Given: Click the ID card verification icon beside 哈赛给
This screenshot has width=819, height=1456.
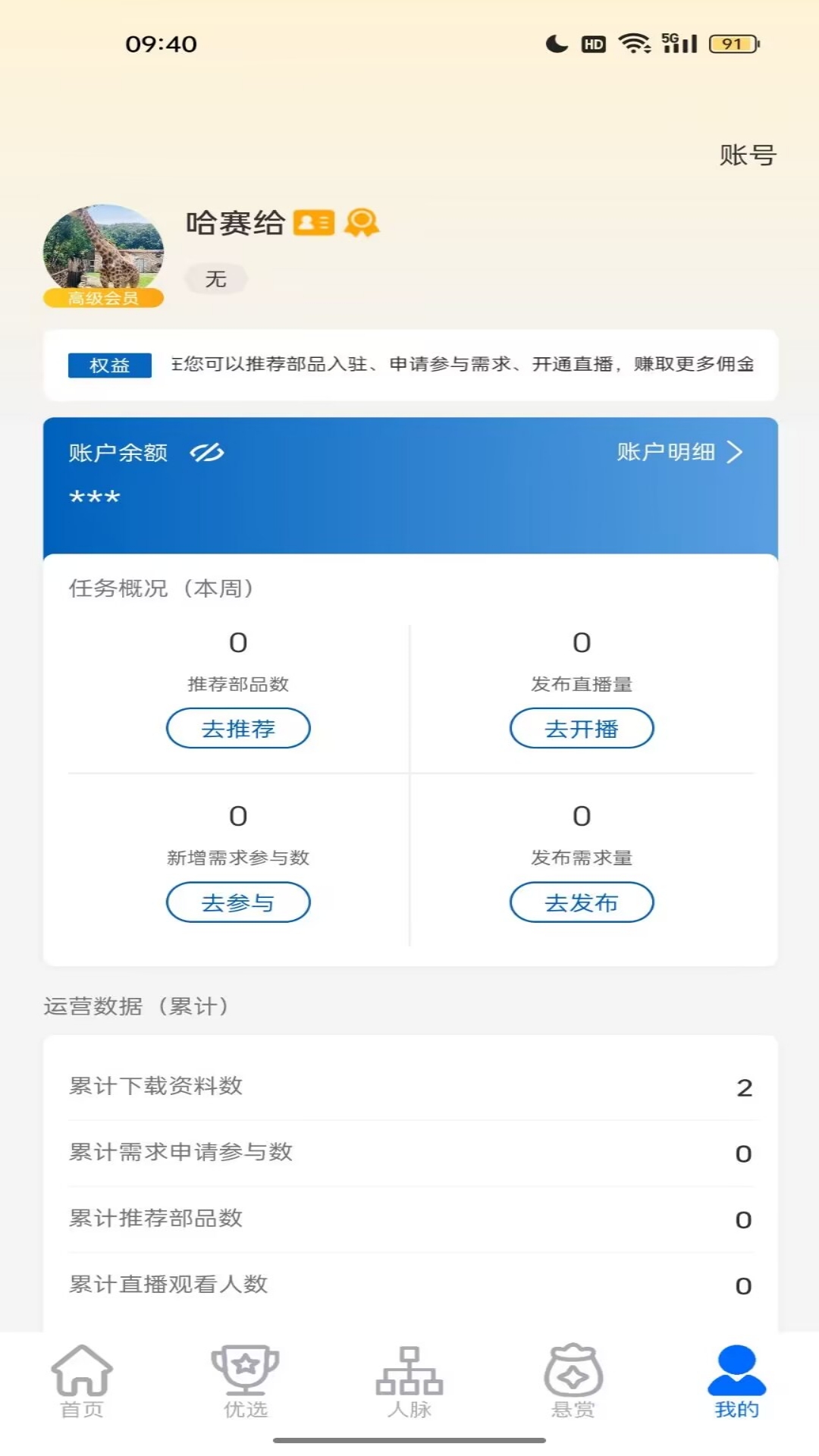Looking at the screenshot, I should [313, 222].
